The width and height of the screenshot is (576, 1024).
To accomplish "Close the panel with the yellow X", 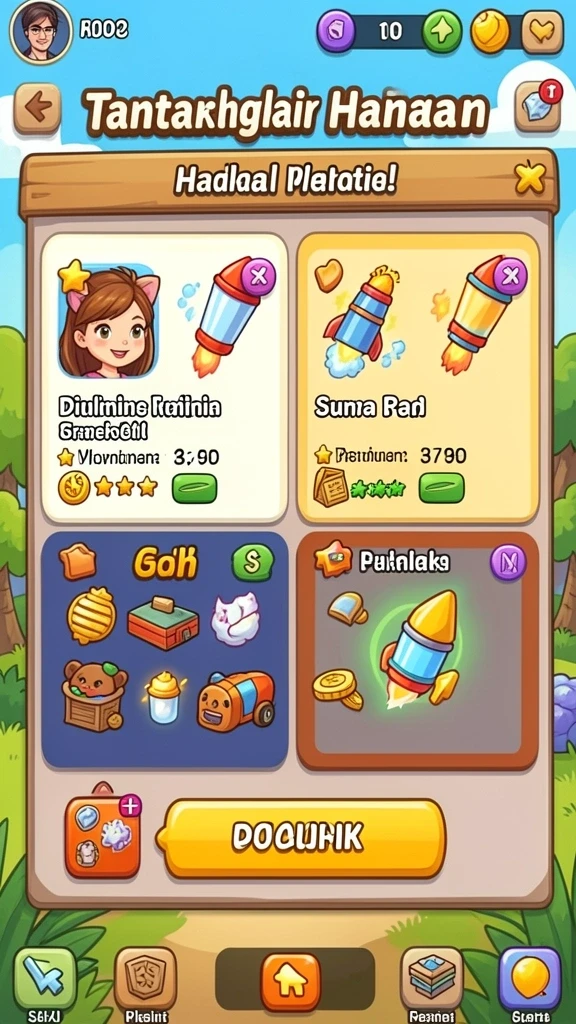I will point(529,178).
